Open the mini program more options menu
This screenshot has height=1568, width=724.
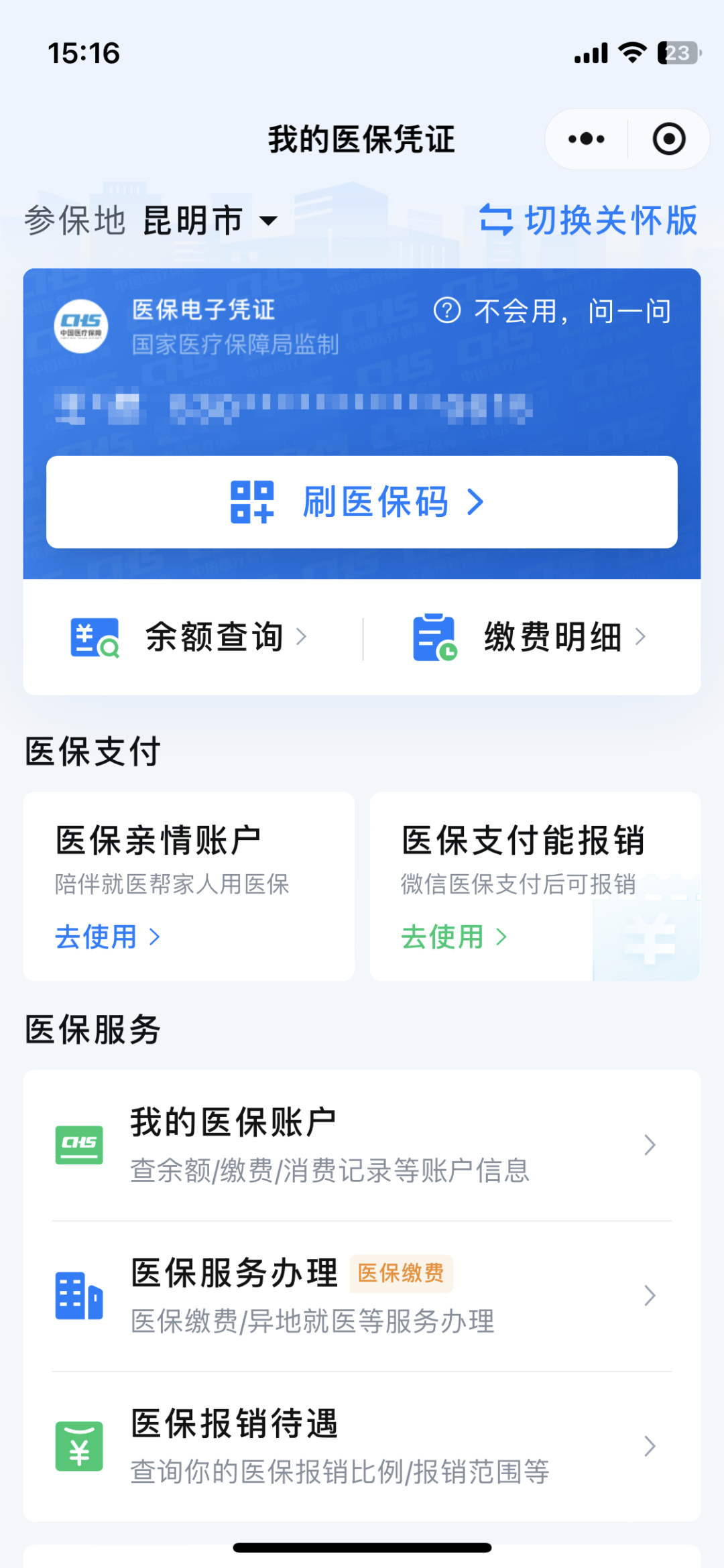pyautogui.click(x=587, y=139)
